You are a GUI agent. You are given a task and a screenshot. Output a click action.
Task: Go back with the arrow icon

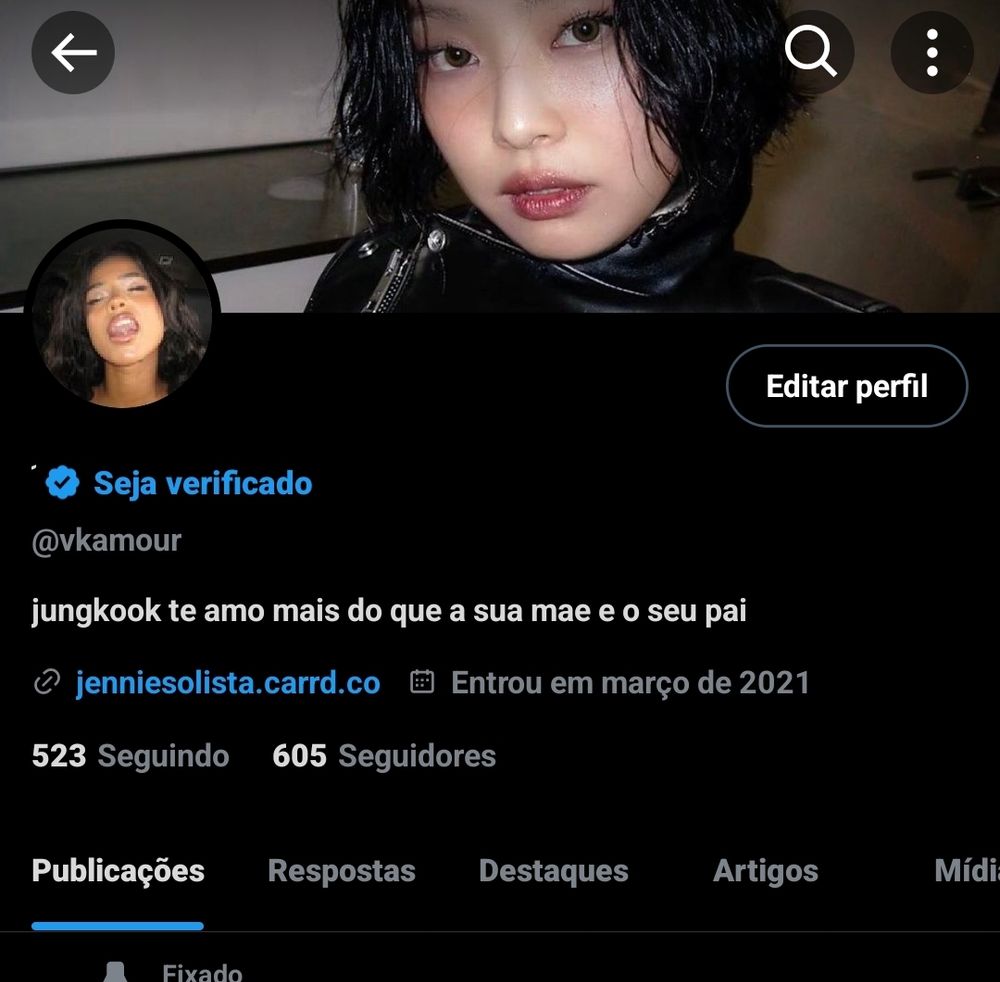tap(73, 52)
